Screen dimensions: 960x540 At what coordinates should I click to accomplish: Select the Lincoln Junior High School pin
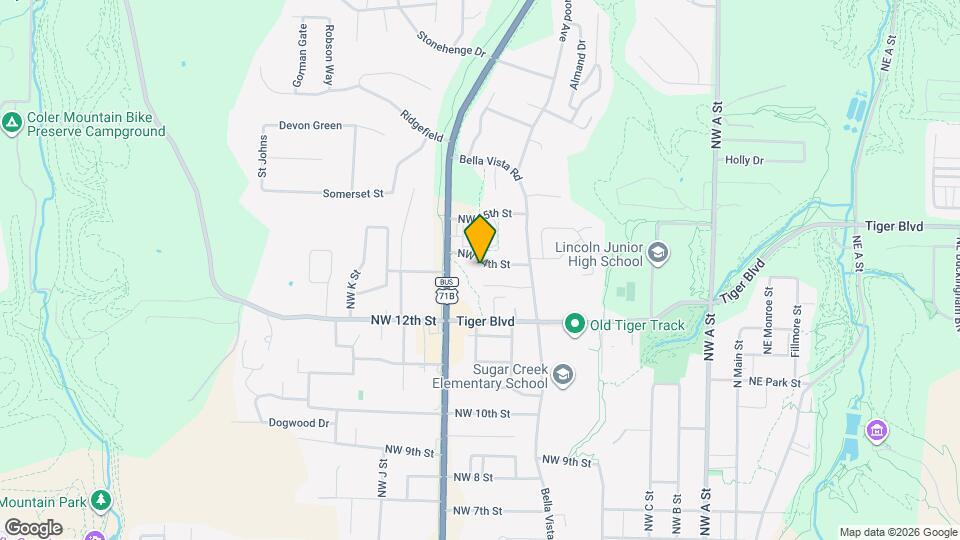point(657,252)
